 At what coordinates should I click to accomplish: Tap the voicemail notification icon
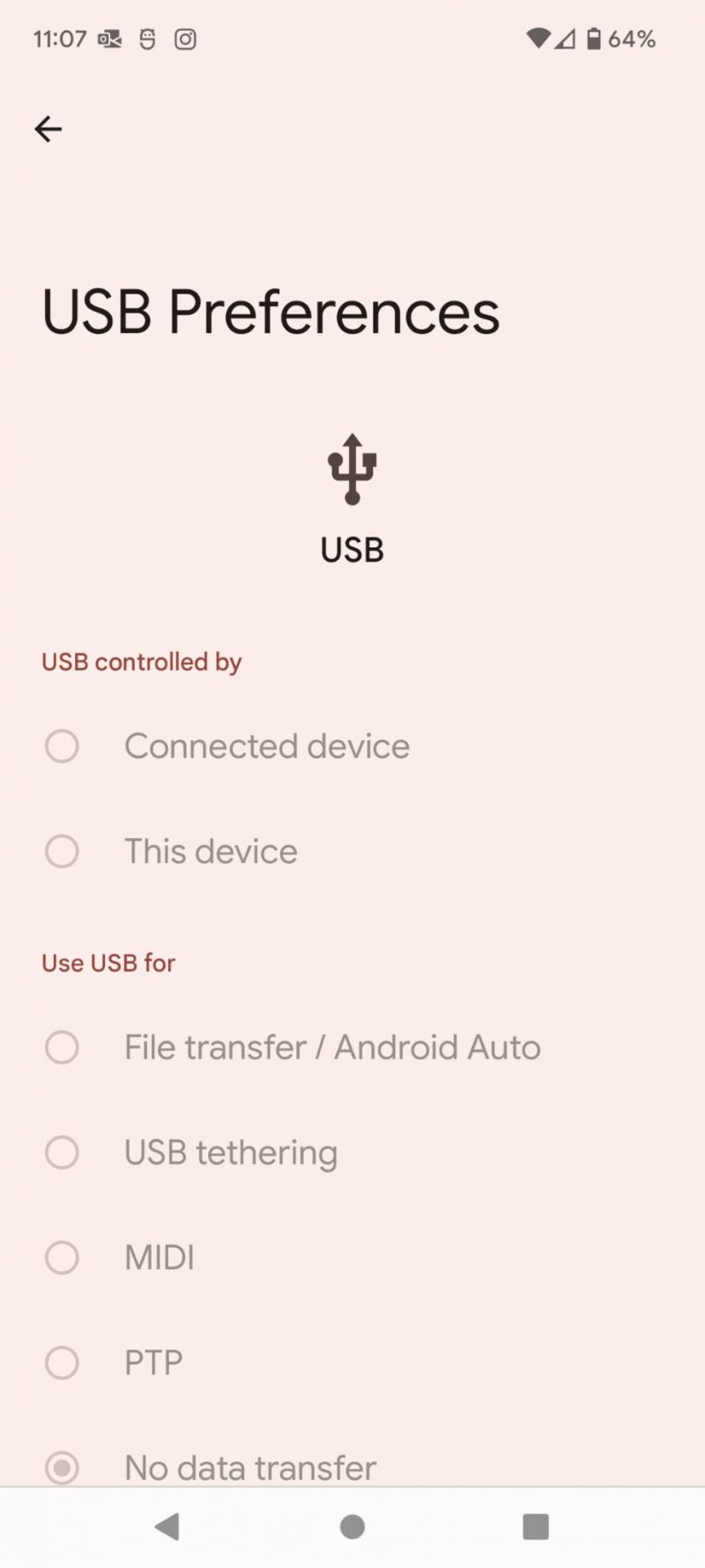pyautogui.click(x=109, y=39)
